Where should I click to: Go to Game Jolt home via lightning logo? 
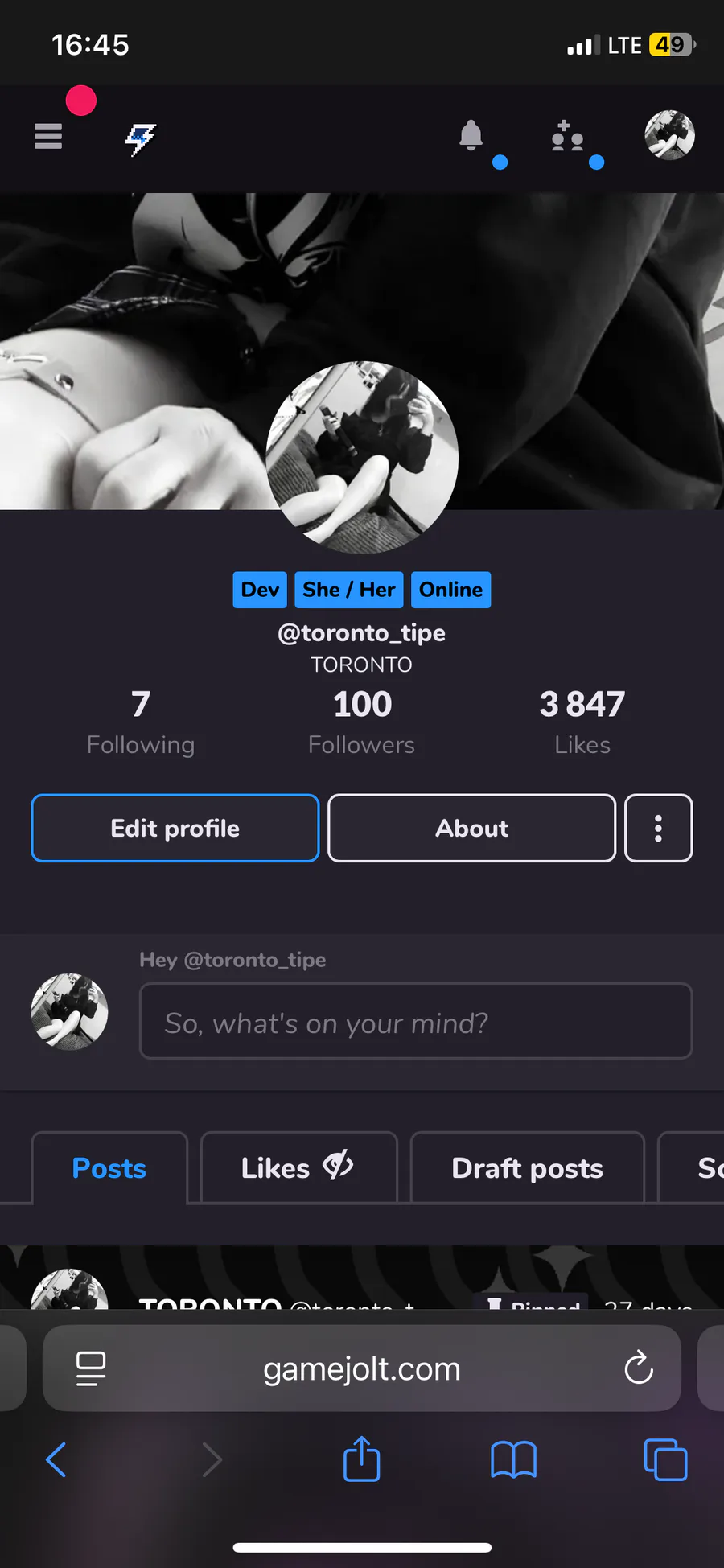pyautogui.click(x=141, y=139)
